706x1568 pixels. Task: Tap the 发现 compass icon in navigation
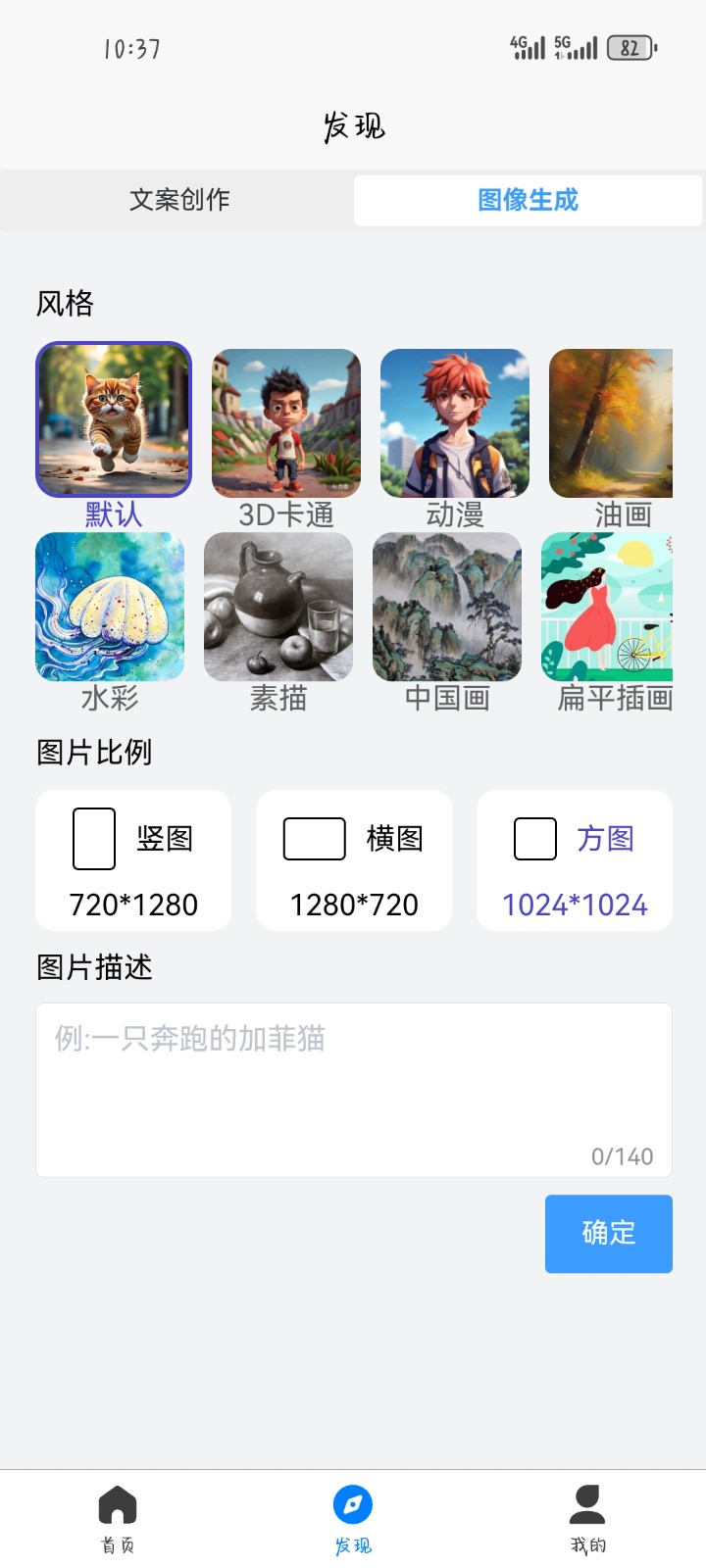[x=353, y=1501]
